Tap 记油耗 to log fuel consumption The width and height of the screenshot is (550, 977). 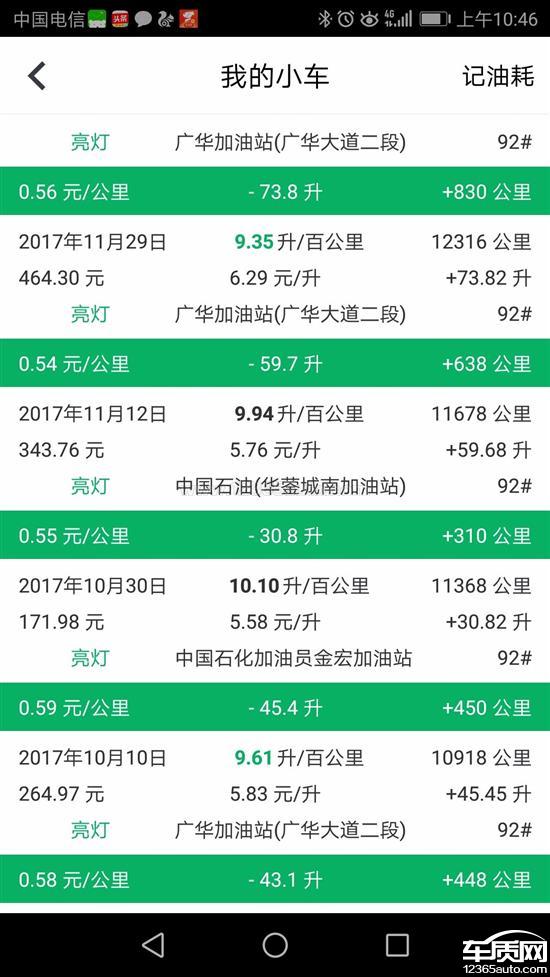point(498,76)
